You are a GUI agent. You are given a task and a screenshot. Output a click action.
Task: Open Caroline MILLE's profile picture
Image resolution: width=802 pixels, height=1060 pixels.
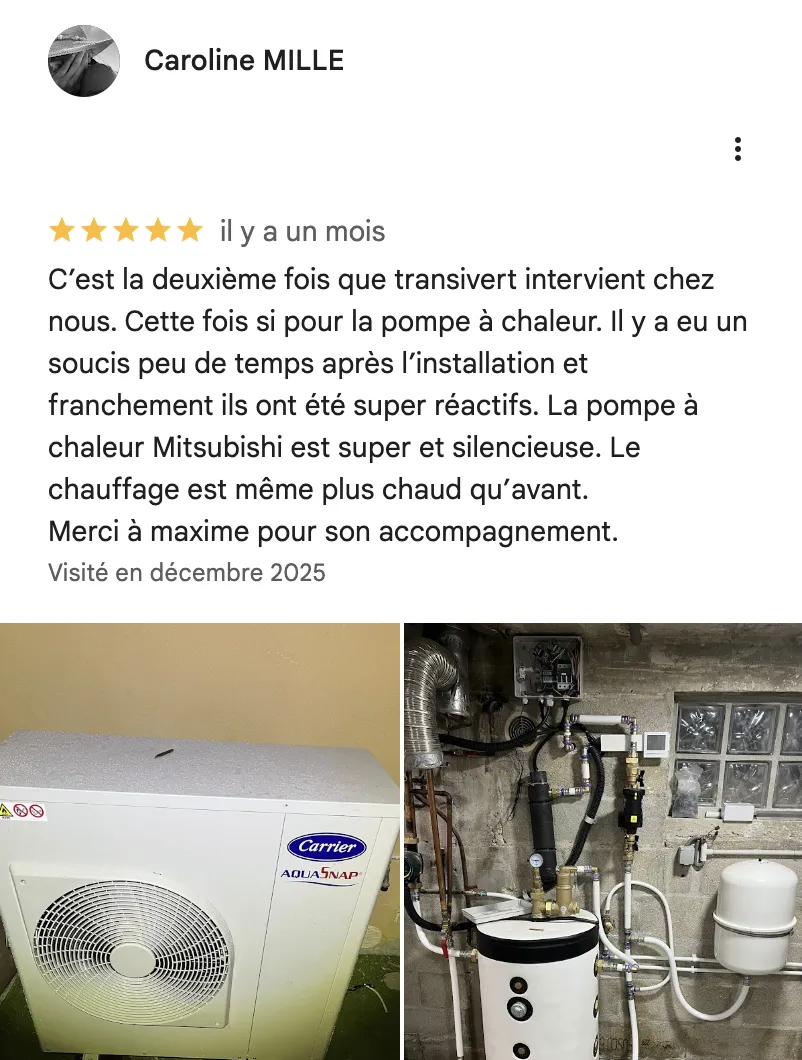(84, 61)
